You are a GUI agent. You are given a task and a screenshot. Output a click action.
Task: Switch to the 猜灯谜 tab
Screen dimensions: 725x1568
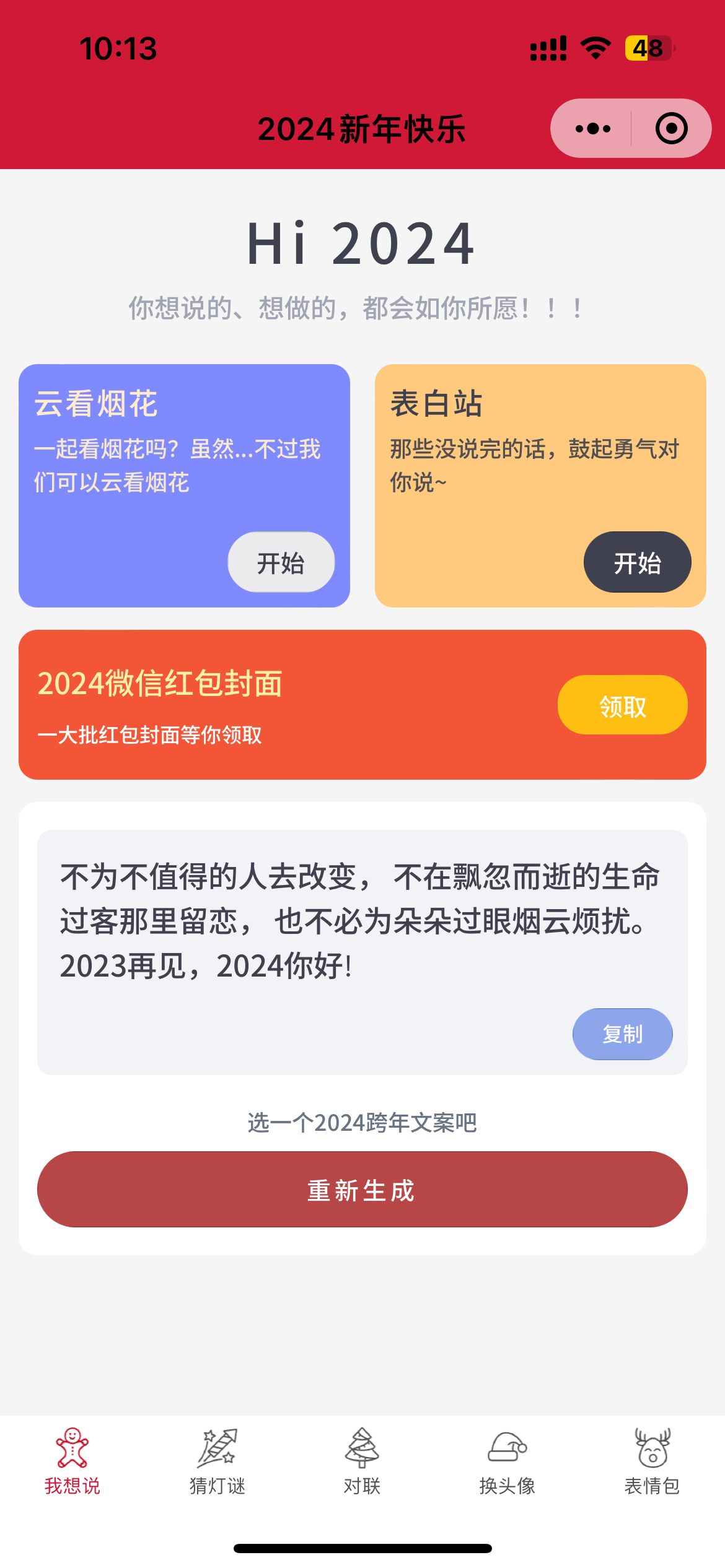(217, 1462)
